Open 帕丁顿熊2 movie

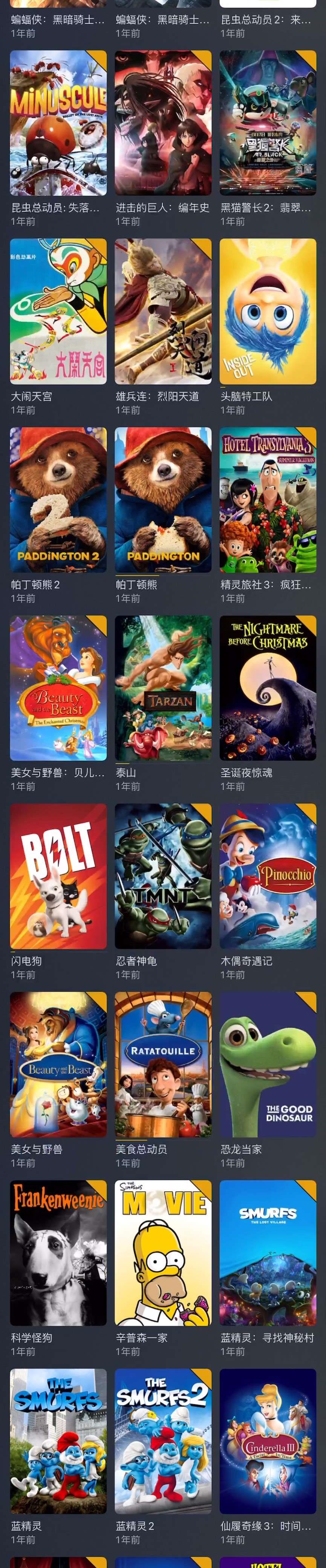click(x=58, y=499)
